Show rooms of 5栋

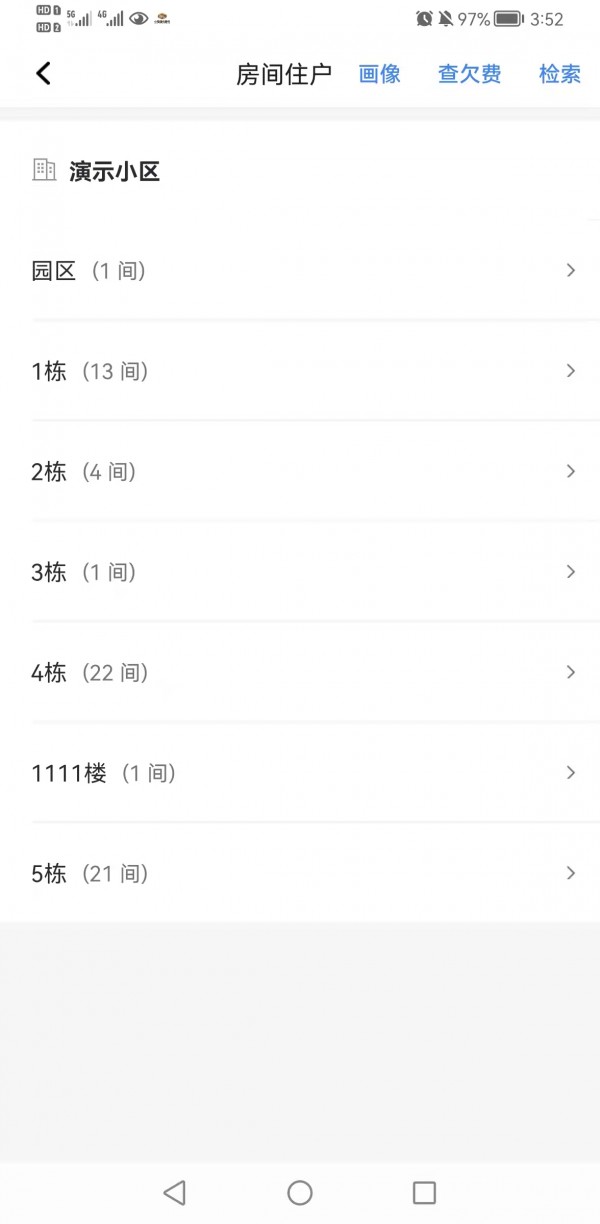click(x=300, y=874)
